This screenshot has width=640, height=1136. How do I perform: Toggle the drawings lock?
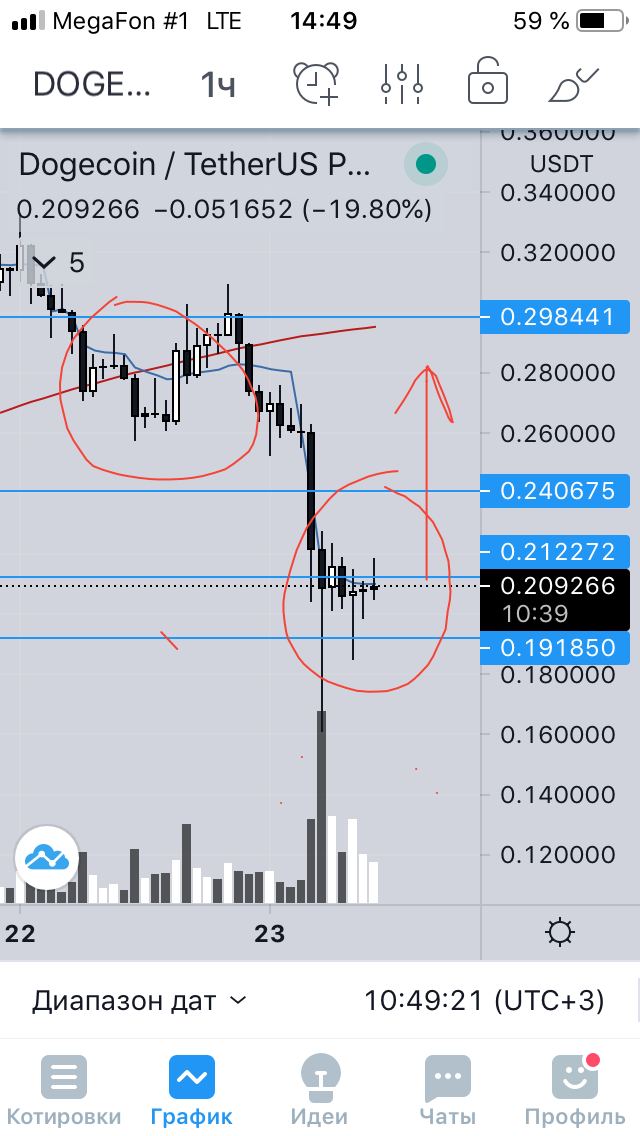click(x=487, y=83)
